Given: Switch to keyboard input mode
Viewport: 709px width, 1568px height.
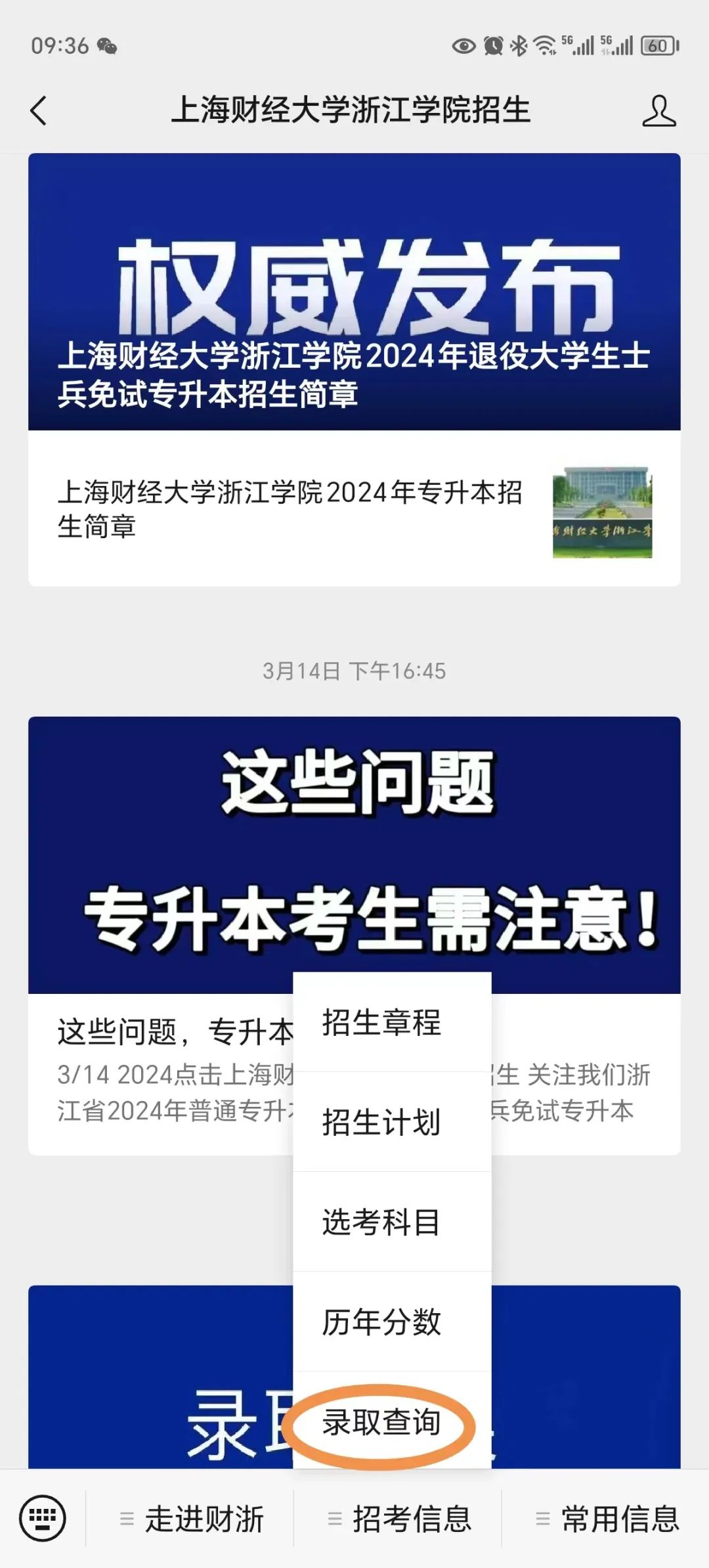Looking at the screenshot, I should [x=43, y=1519].
